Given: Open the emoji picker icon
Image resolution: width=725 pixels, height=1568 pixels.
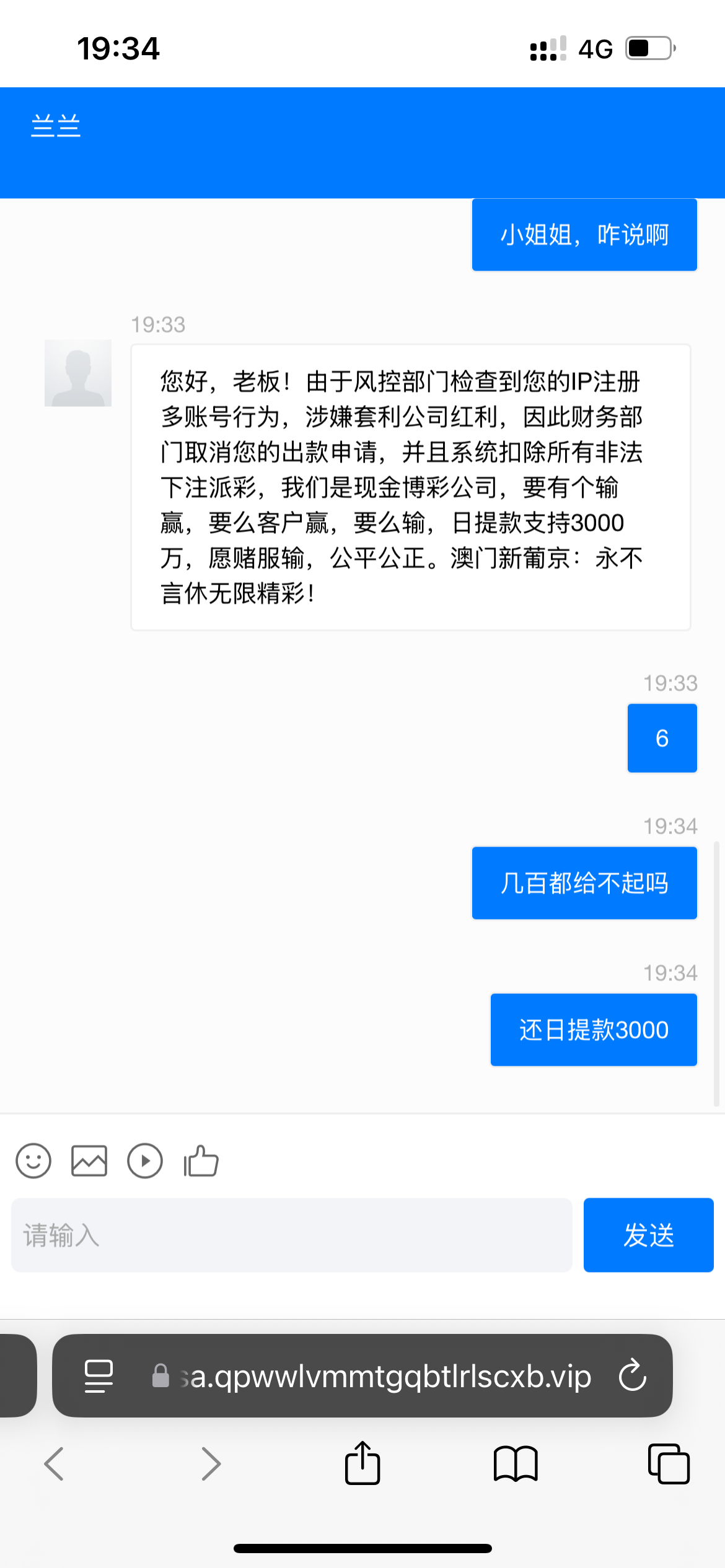Looking at the screenshot, I should click(34, 1161).
